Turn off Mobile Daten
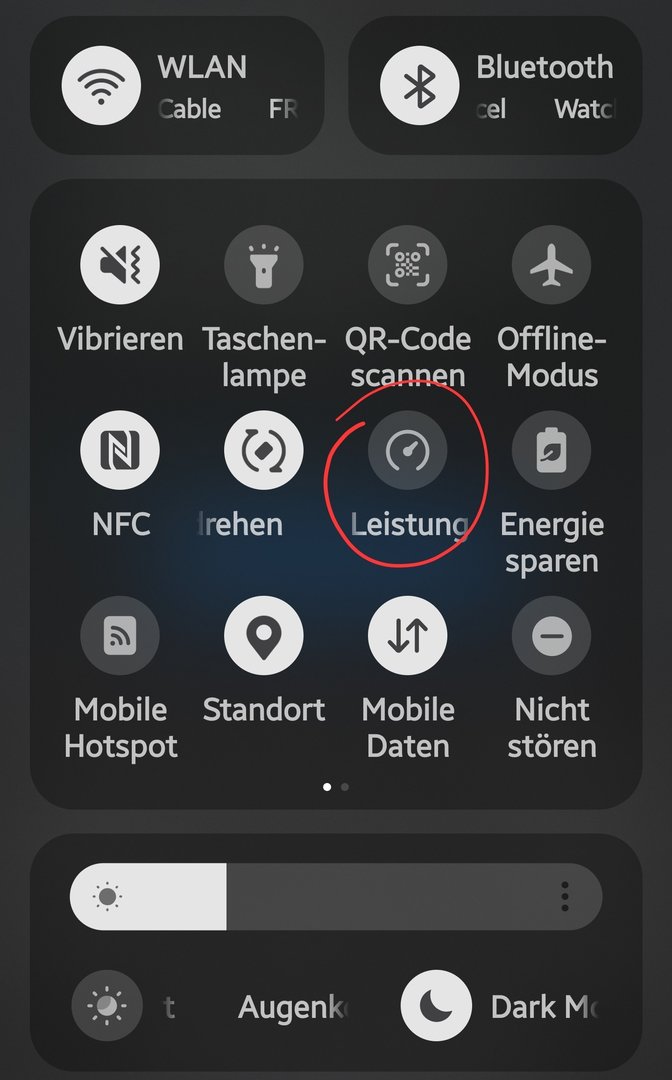 pyautogui.click(x=408, y=636)
